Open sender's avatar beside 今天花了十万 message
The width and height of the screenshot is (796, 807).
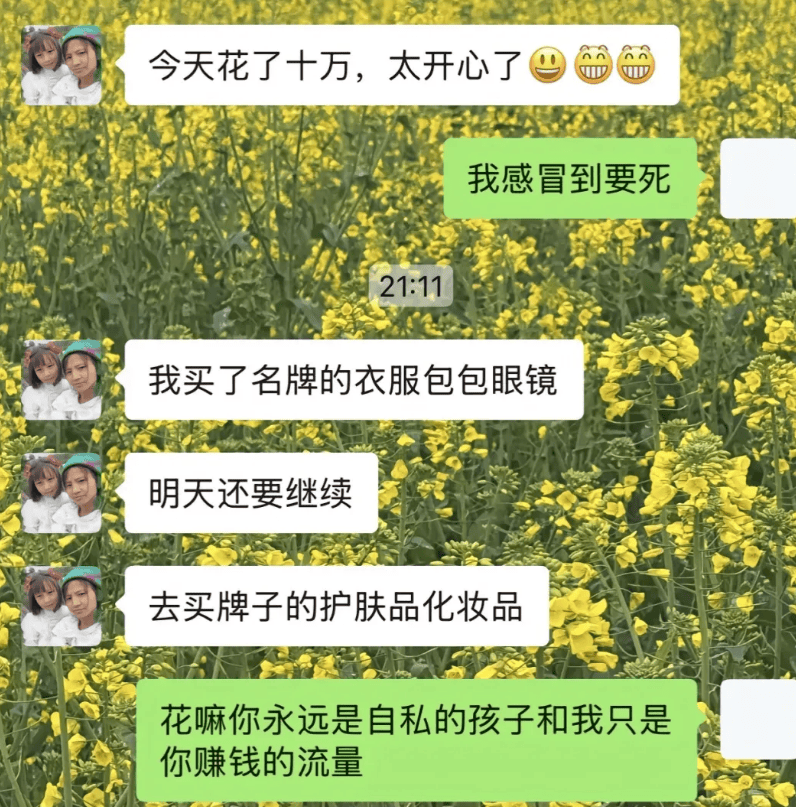point(62,65)
